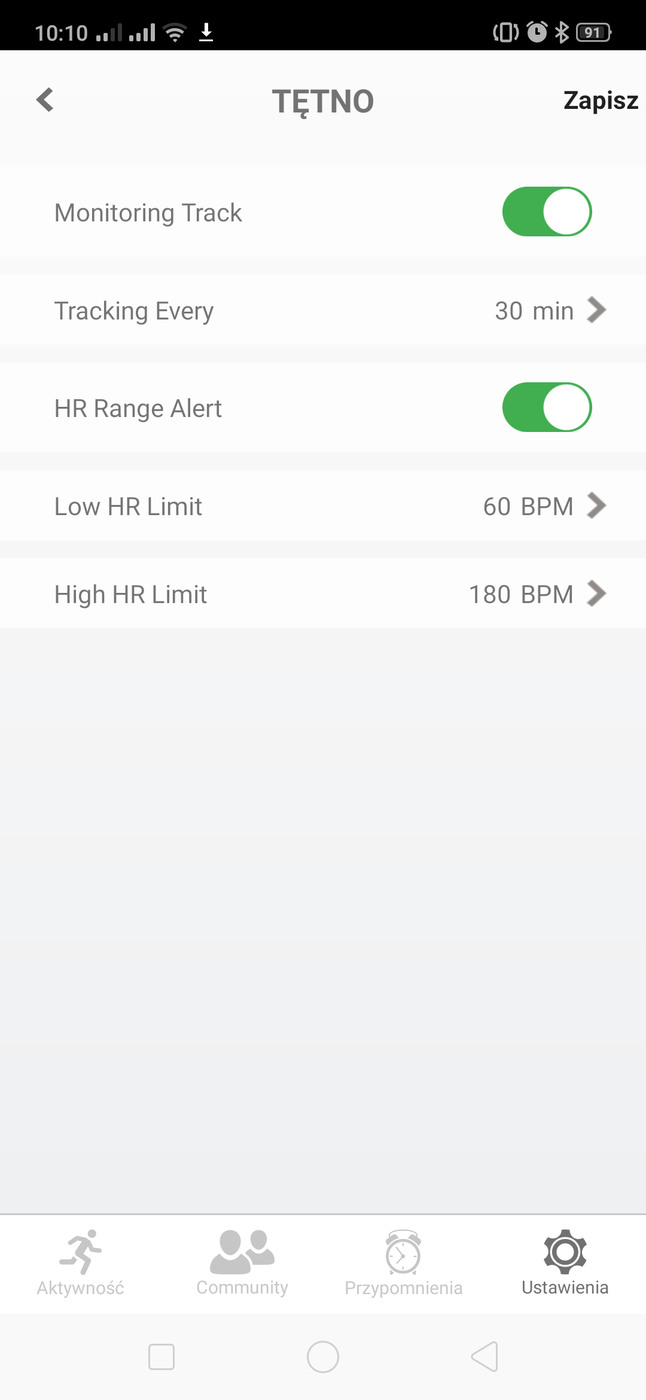Switch to the Aktywność tab

pos(80,1264)
